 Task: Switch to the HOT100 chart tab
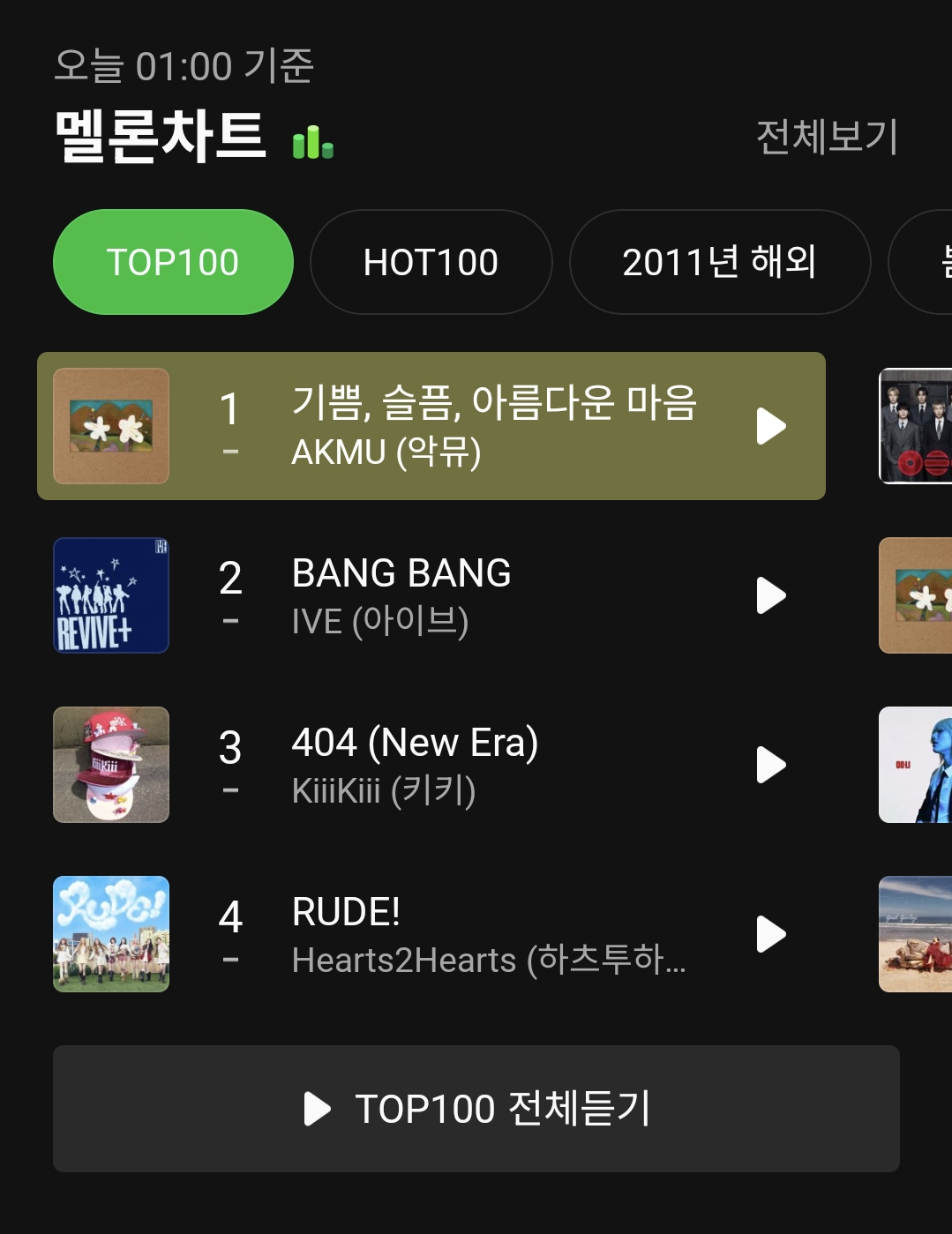pyautogui.click(x=431, y=261)
